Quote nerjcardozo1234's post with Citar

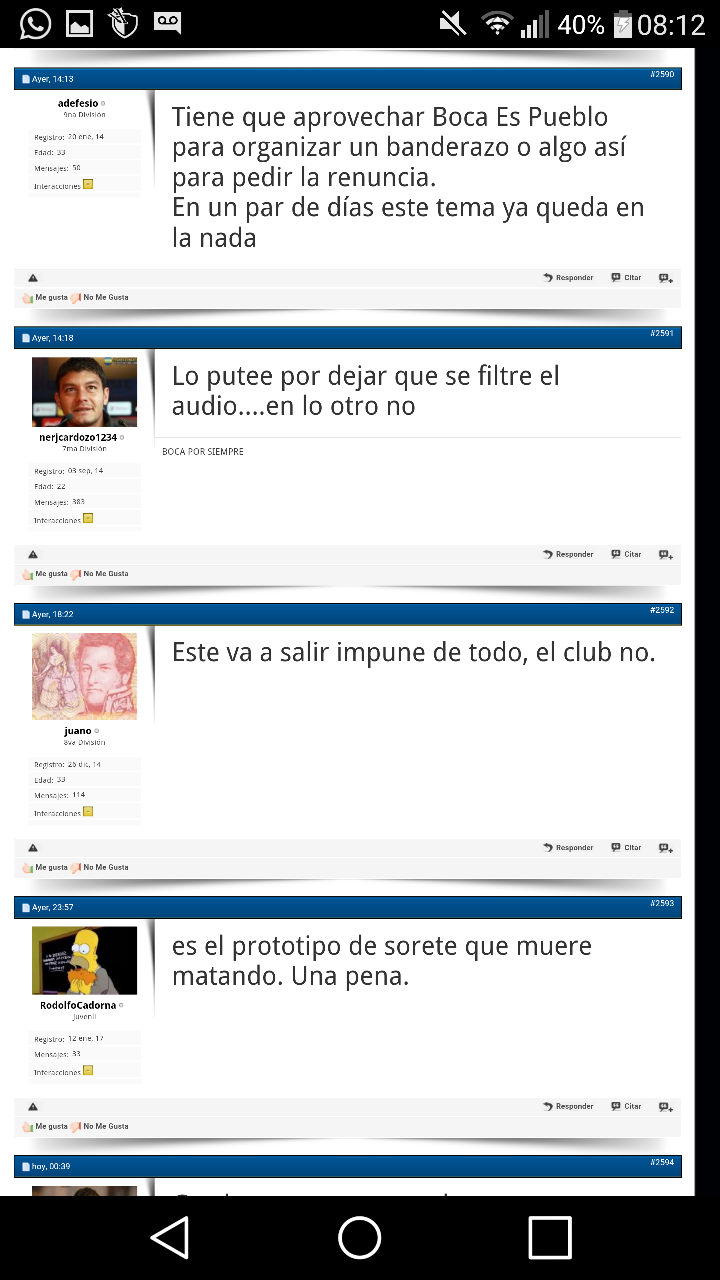click(x=627, y=554)
